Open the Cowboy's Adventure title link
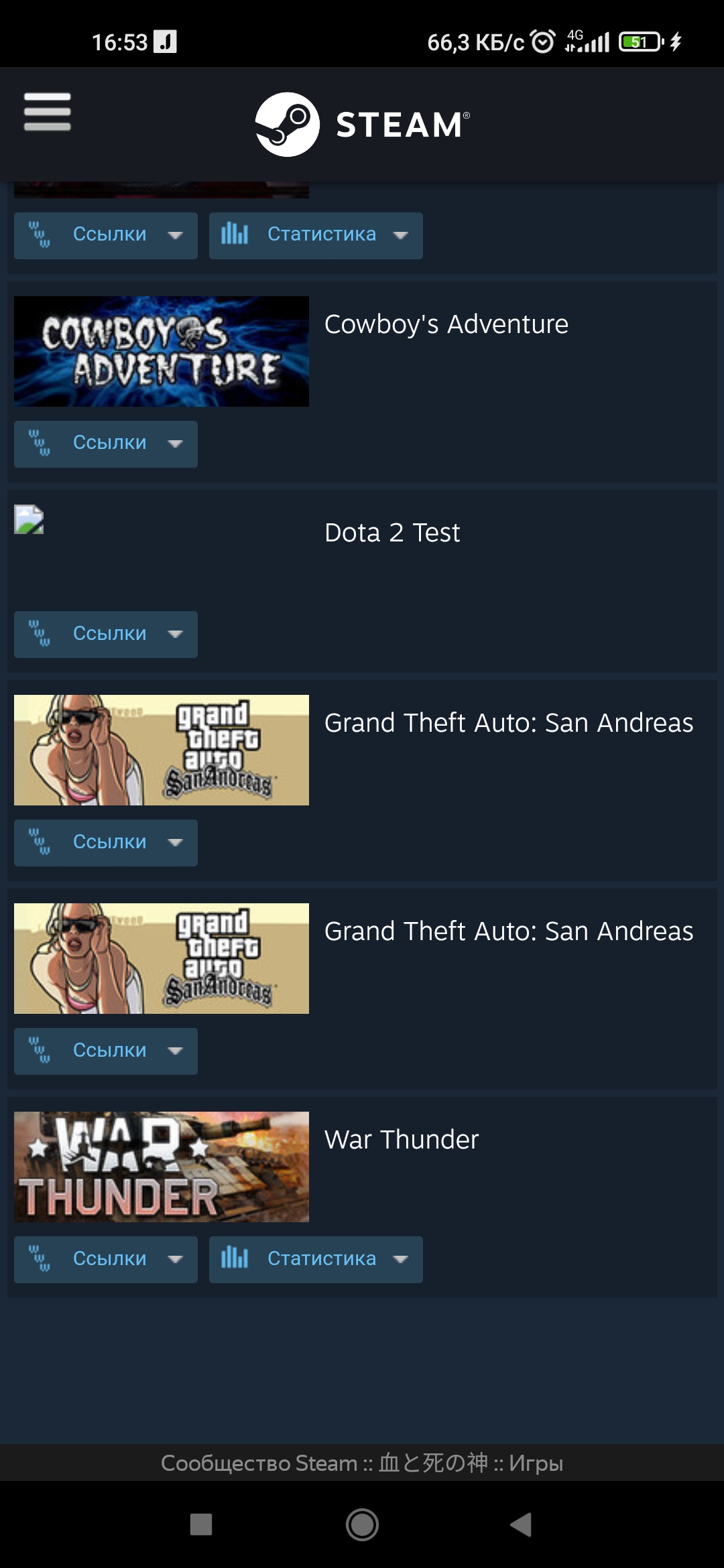Image resolution: width=724 pixels, height=1568 pixels. [446, 324]
